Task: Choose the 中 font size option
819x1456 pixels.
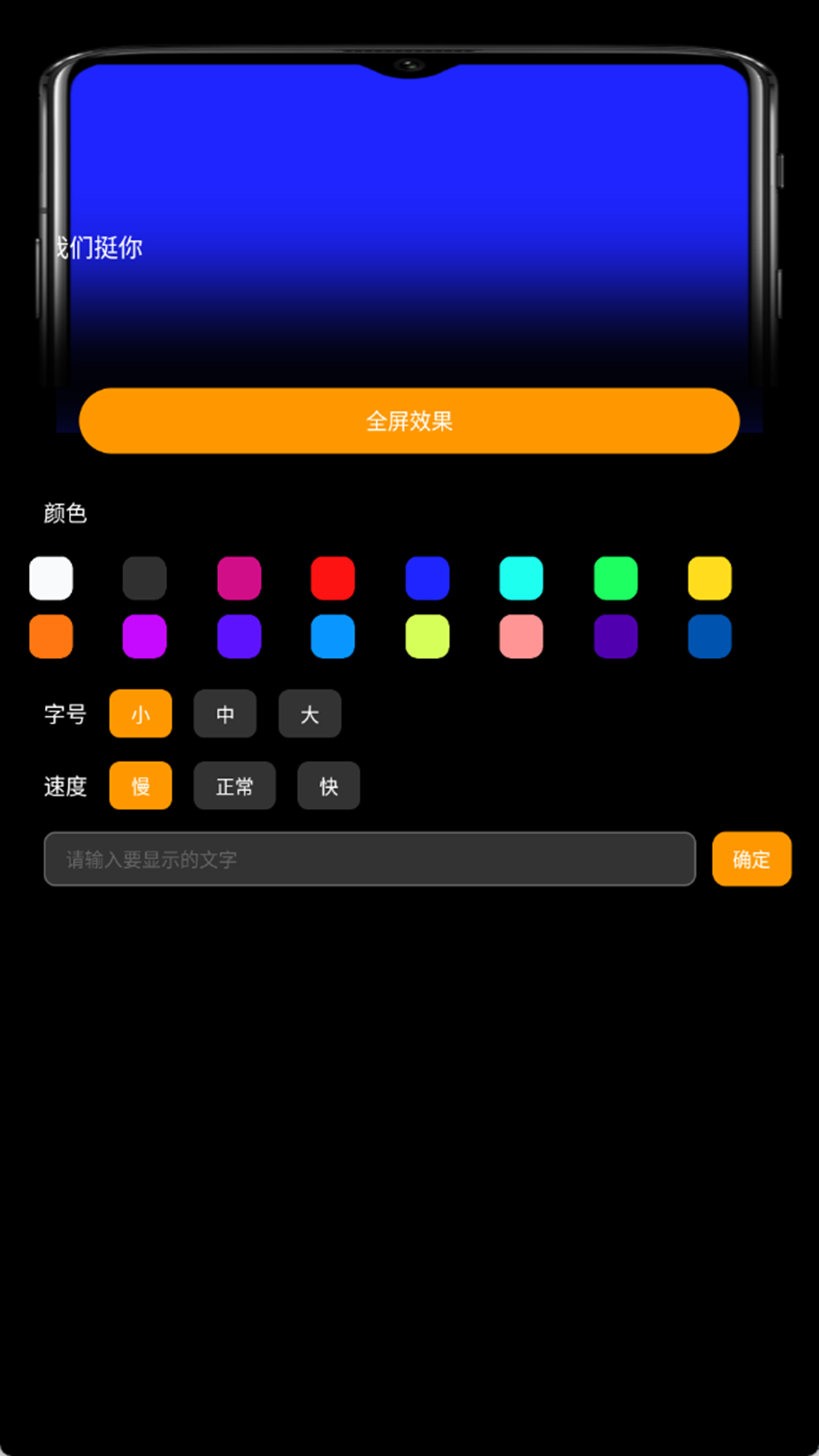Action: pyautogui.click(x=225, y=714)
